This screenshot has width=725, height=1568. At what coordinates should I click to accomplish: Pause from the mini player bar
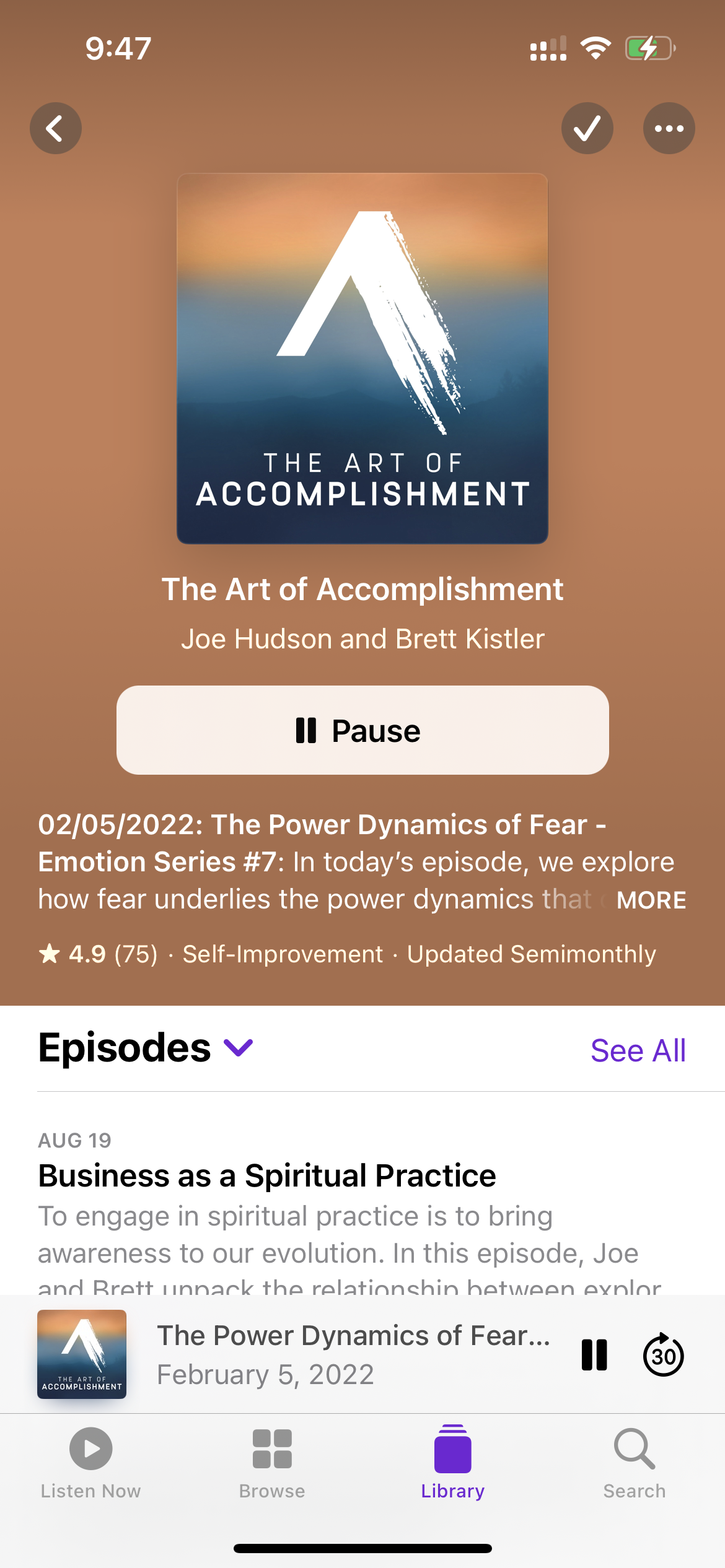click(x=594, y=1354)
